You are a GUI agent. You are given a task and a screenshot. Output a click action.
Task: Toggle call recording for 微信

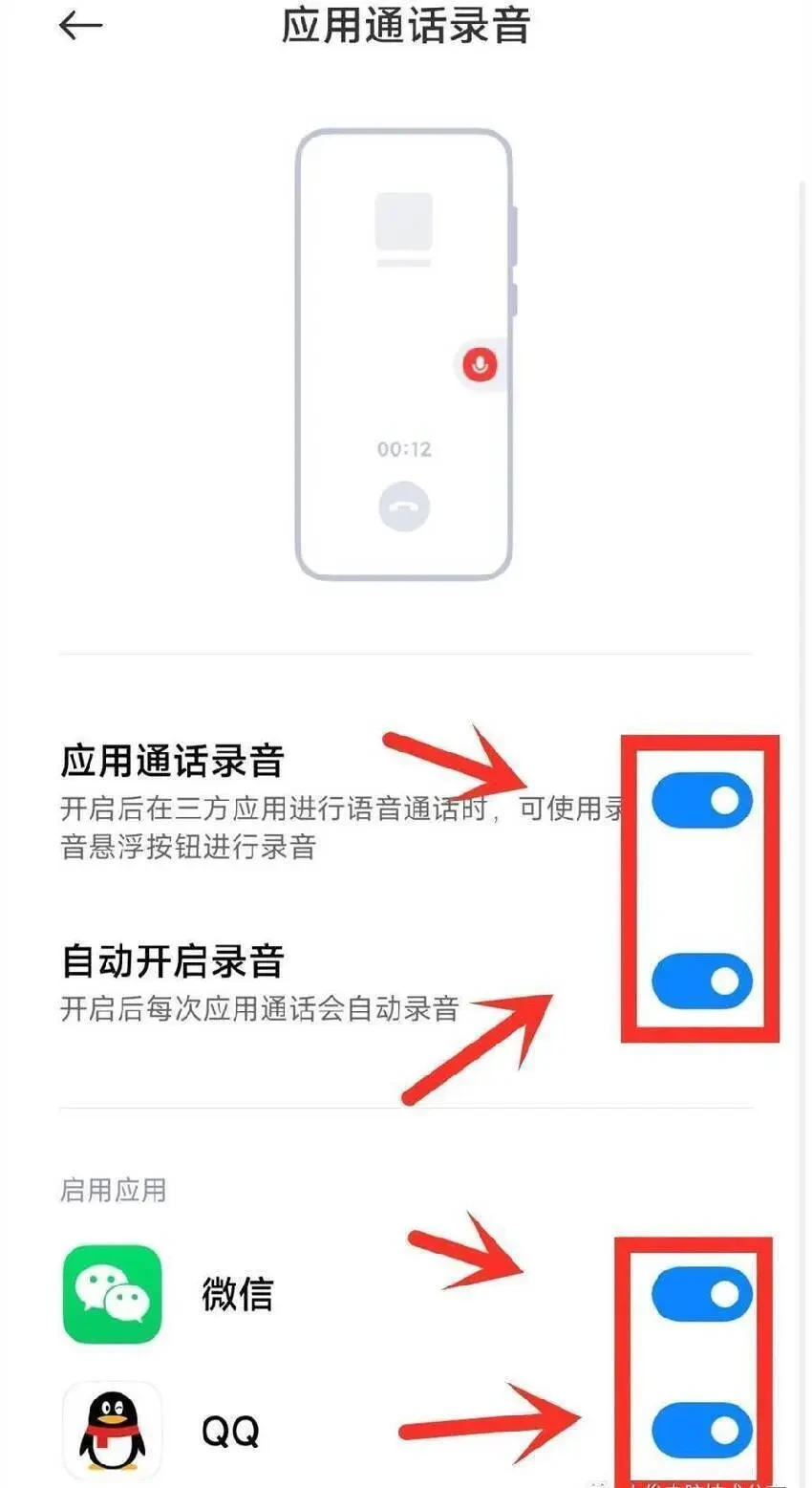point(702,1294)
